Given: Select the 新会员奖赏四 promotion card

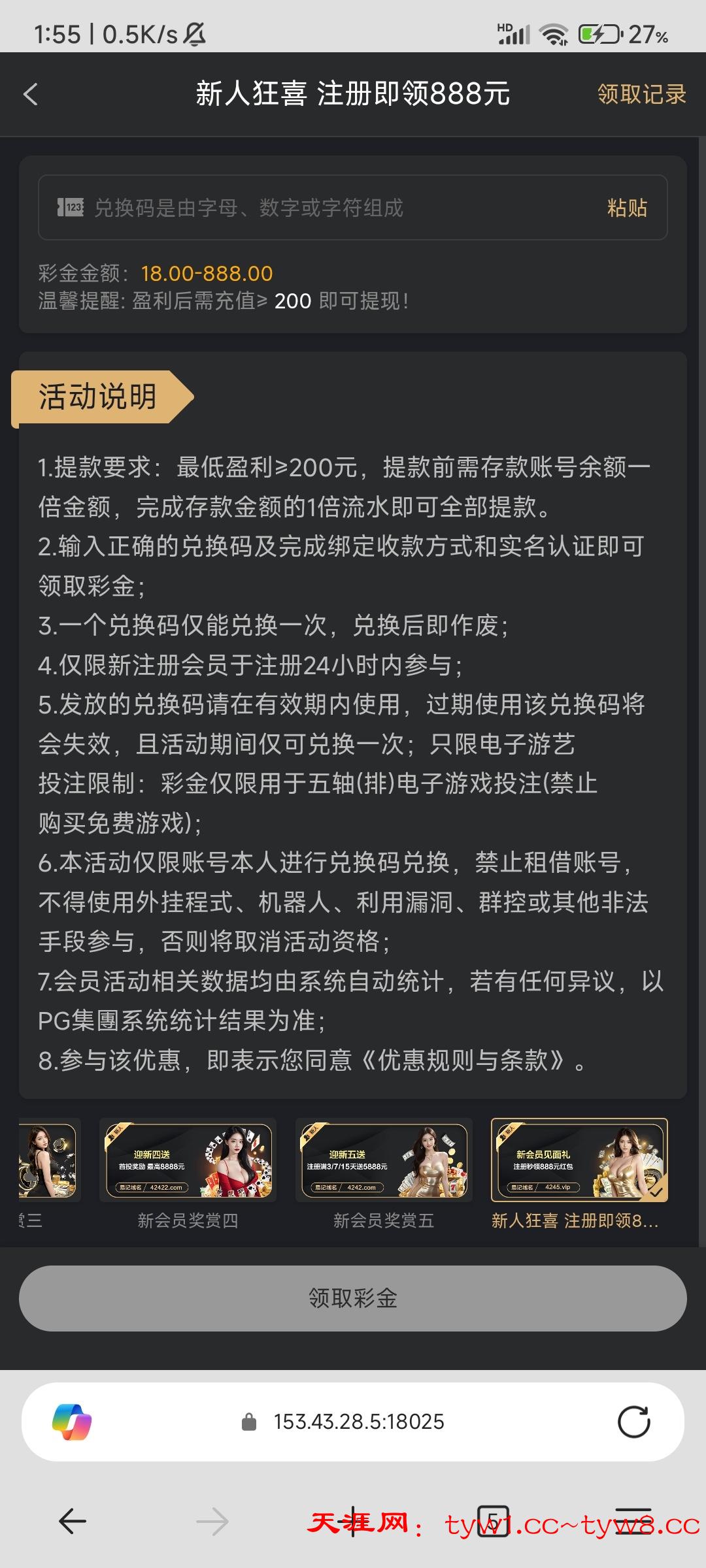Looking at the screenshot, I should coord(188,1161).
